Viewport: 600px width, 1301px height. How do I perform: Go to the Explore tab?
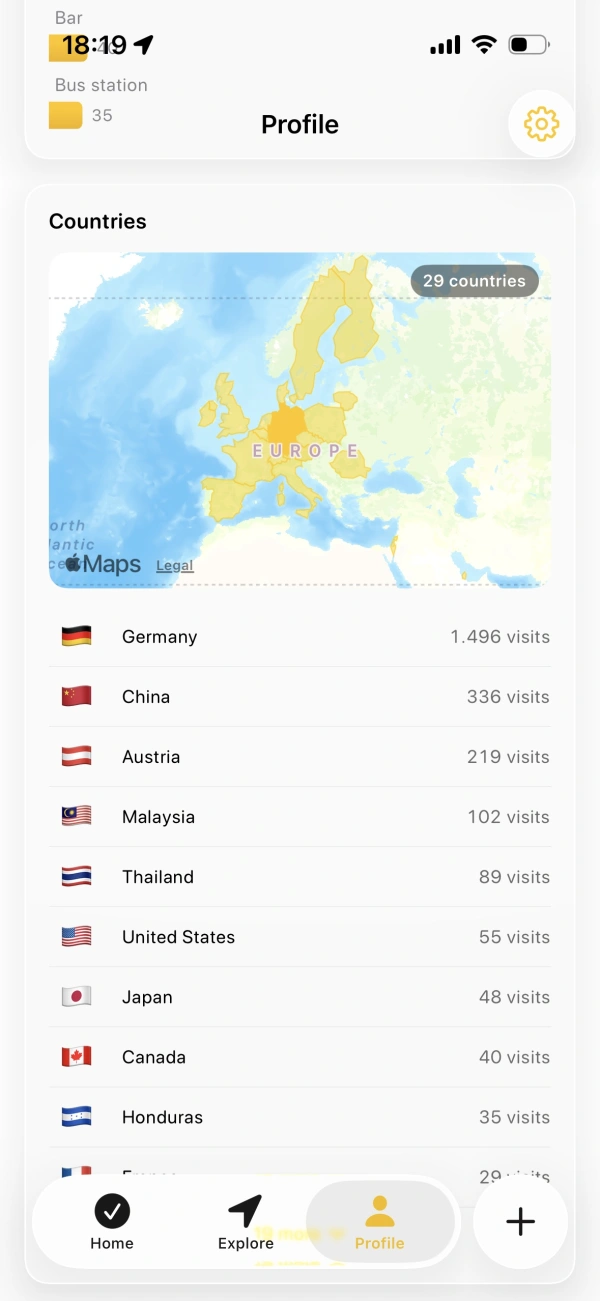[x=245, y=1221]
